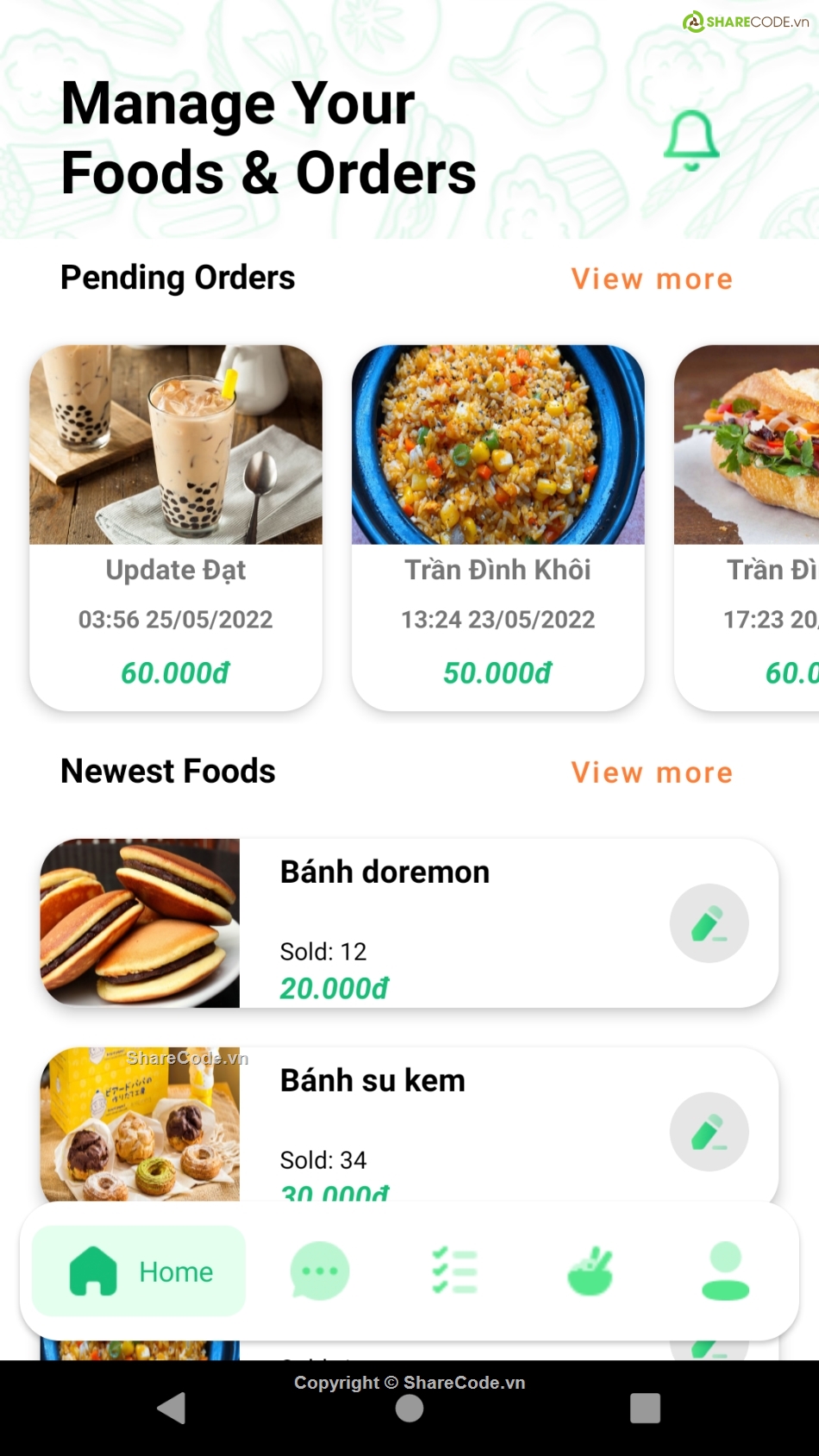Edit the Bánh doremon food item
Screen dimensions: 819x1456
click(709, 923)
